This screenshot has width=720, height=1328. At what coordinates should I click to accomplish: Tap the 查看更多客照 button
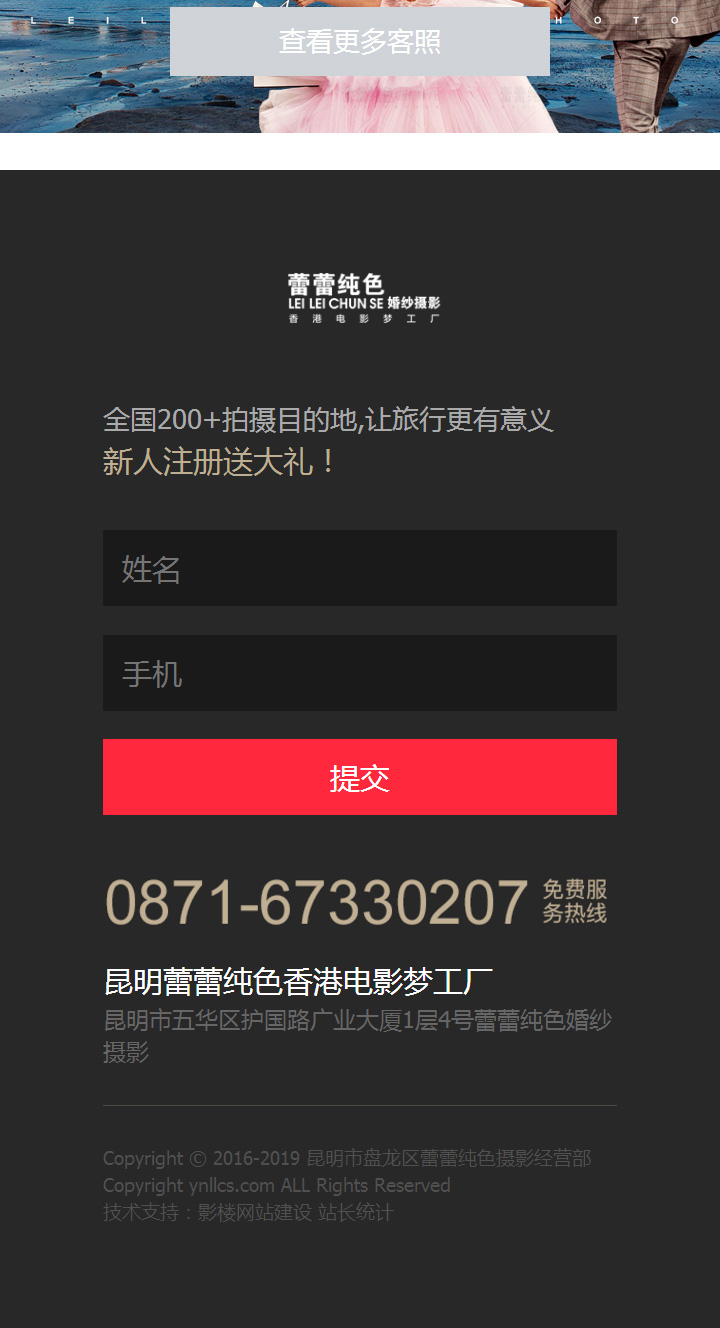pos(359,41)
